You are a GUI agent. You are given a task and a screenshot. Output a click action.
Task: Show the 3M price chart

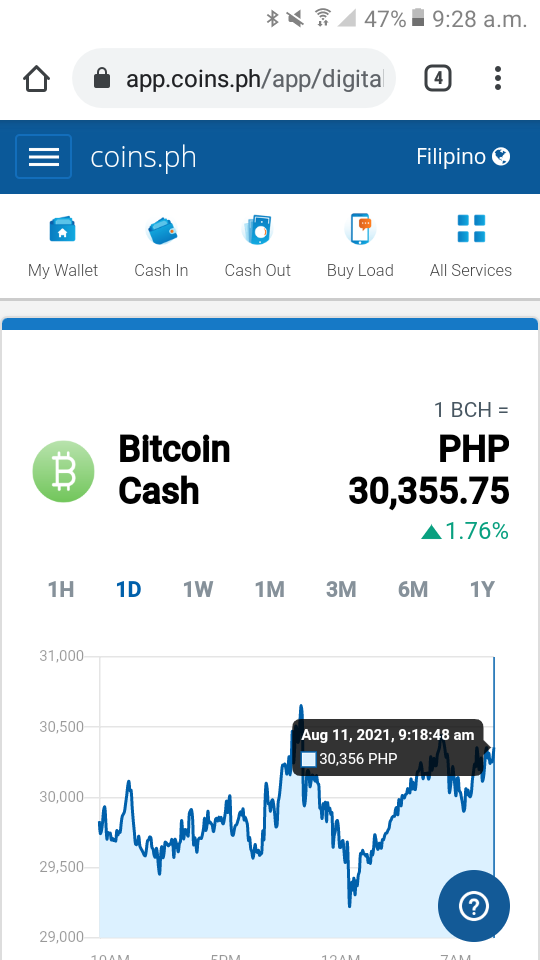[341, 590]
